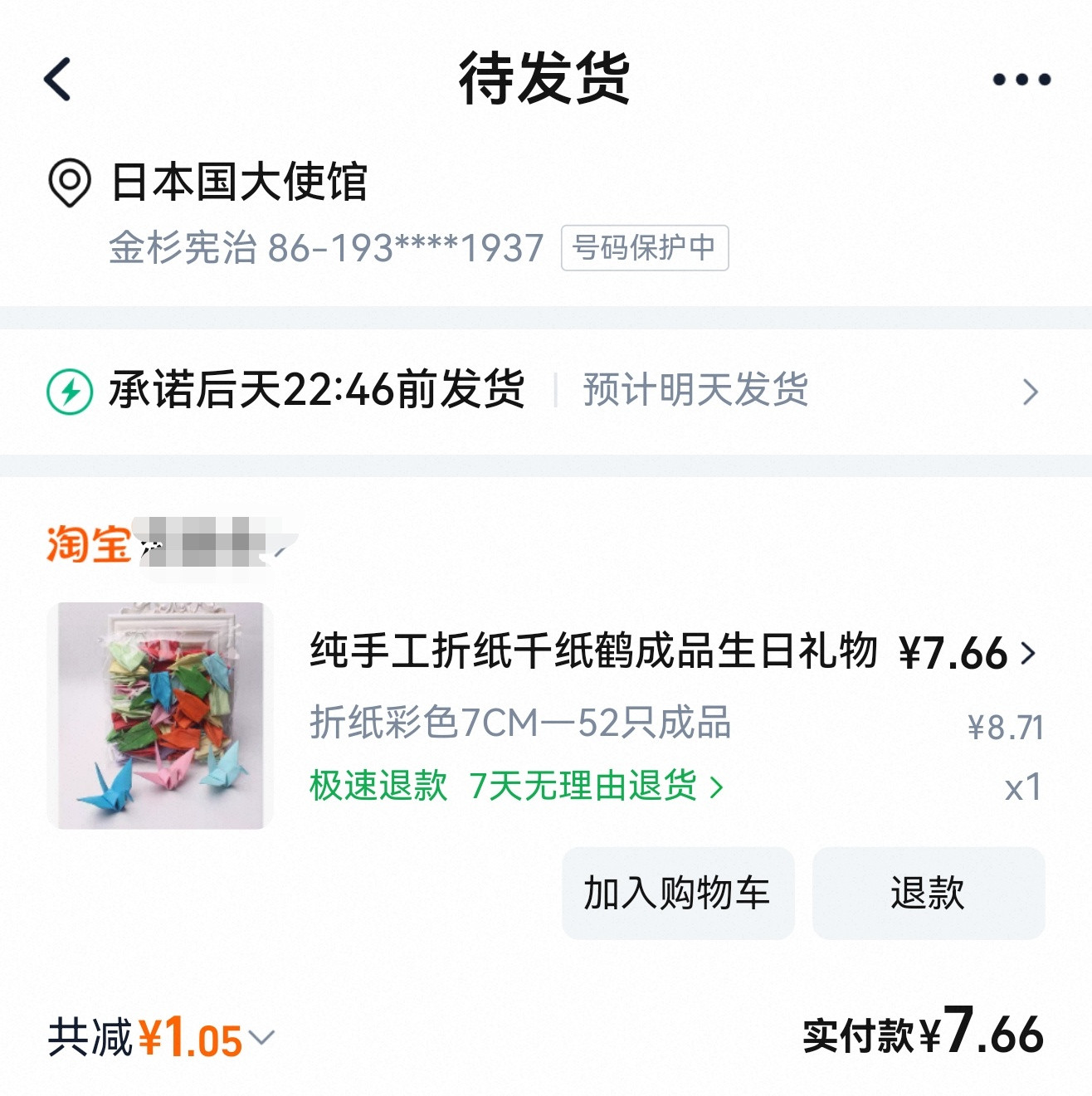The height and width of the screenshot is (1096, 1092).
Task: Open the paper crane product image
Action: 160,715
